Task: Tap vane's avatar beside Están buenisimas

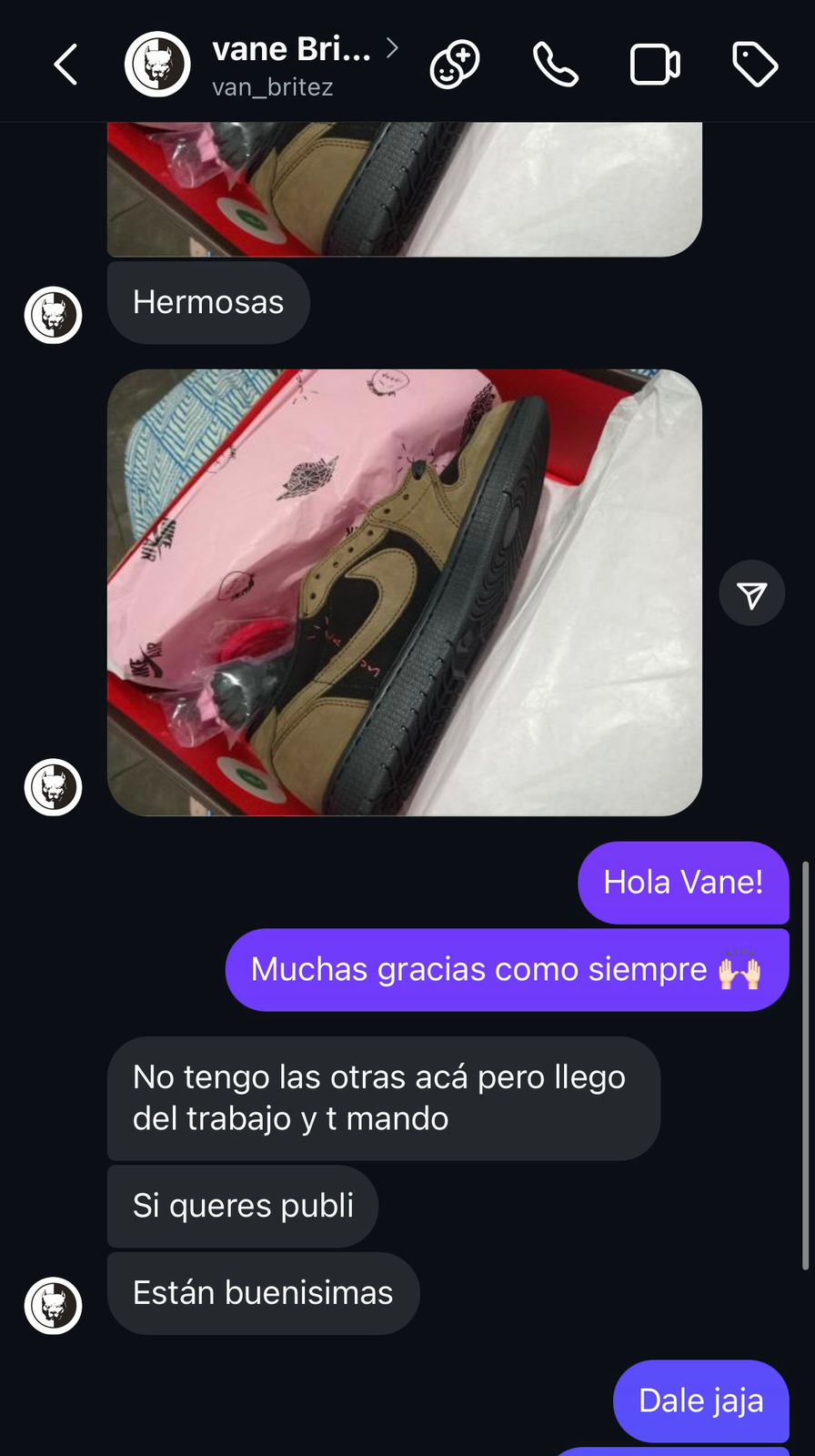Action: [53, 1306]
